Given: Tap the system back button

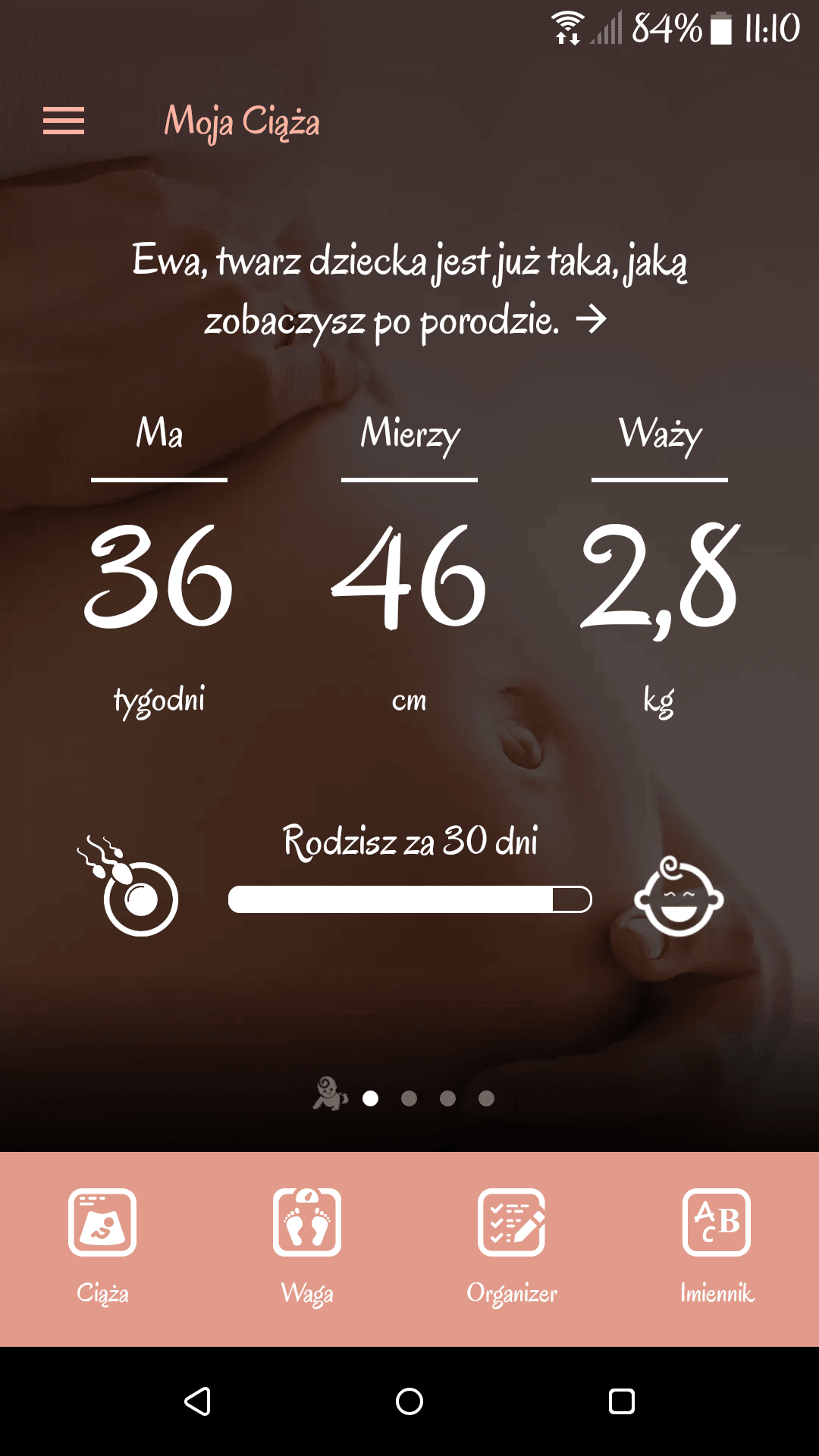Looking at the screenshot, I should coord(197,1401).
